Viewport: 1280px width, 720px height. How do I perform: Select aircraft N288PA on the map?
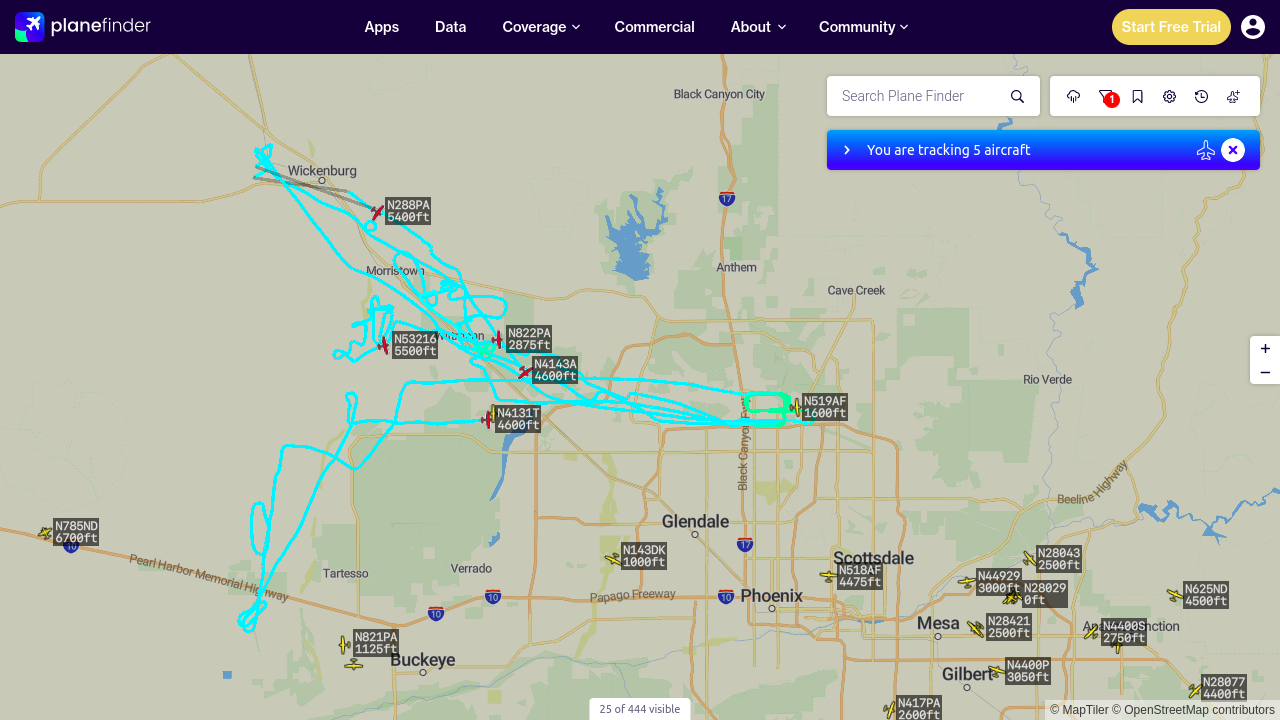378,212
